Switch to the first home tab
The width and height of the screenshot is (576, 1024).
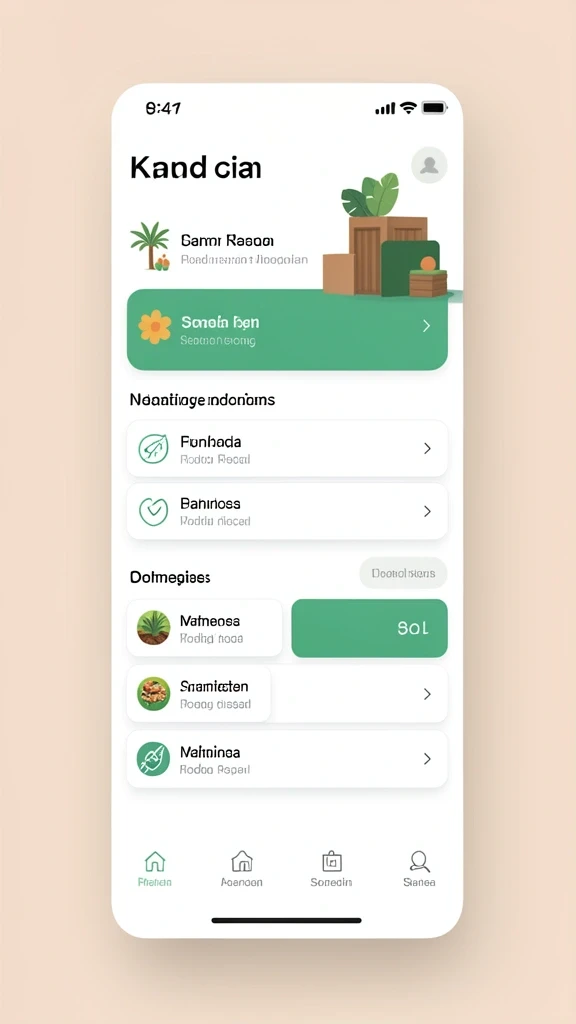click(x=155, y=869)
